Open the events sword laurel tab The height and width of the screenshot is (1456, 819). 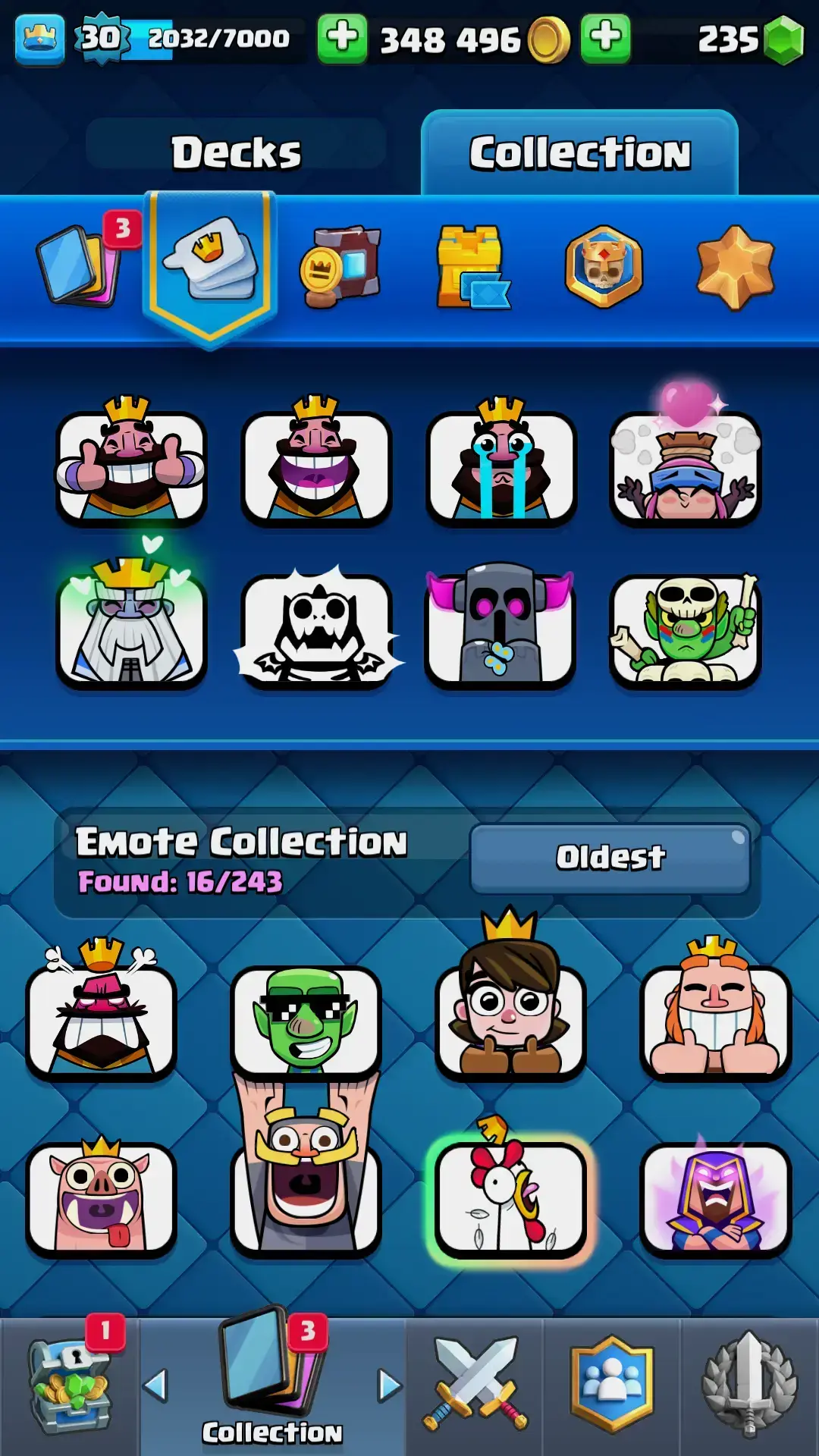[x=749, y=1386]
